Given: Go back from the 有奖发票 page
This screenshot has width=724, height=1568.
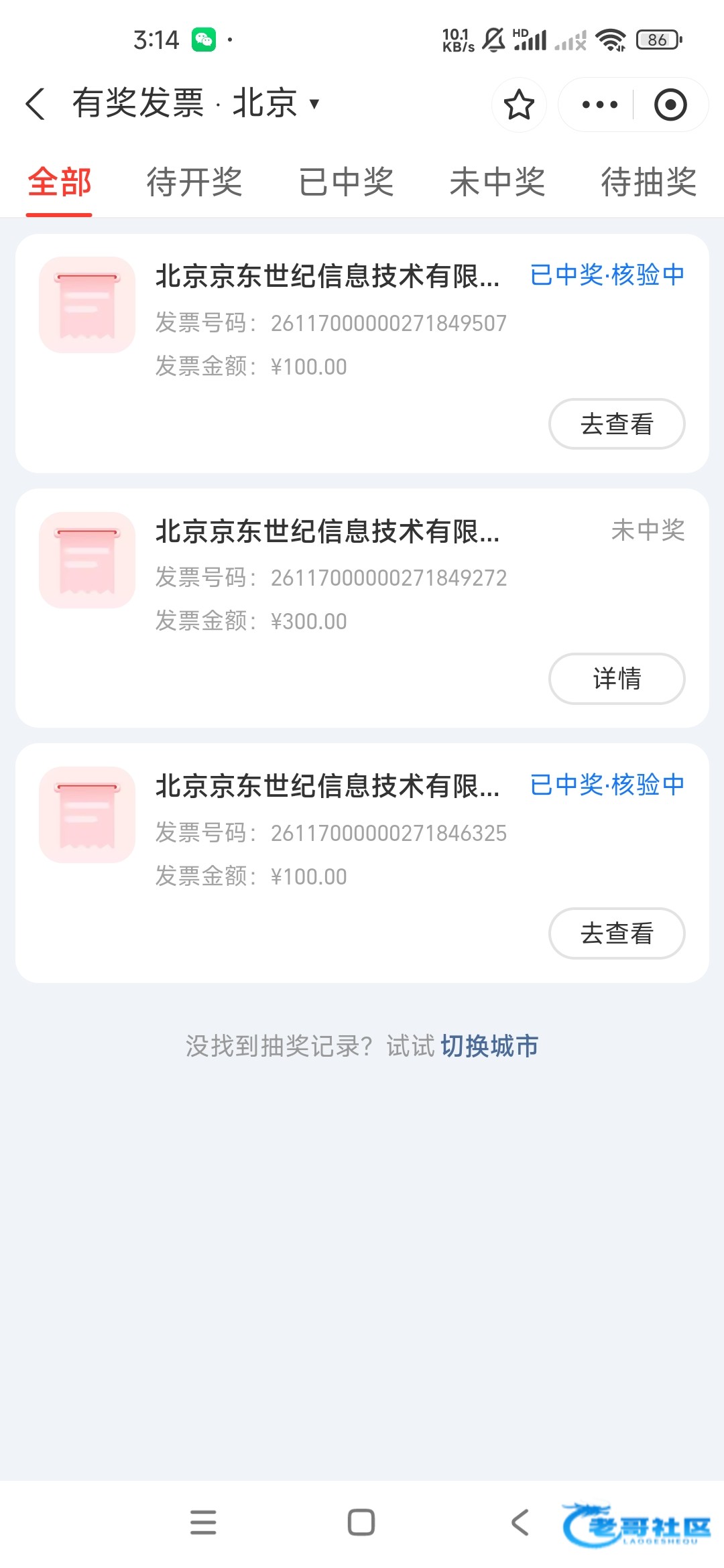Looking at the screenshot, I should click(36, 105).
